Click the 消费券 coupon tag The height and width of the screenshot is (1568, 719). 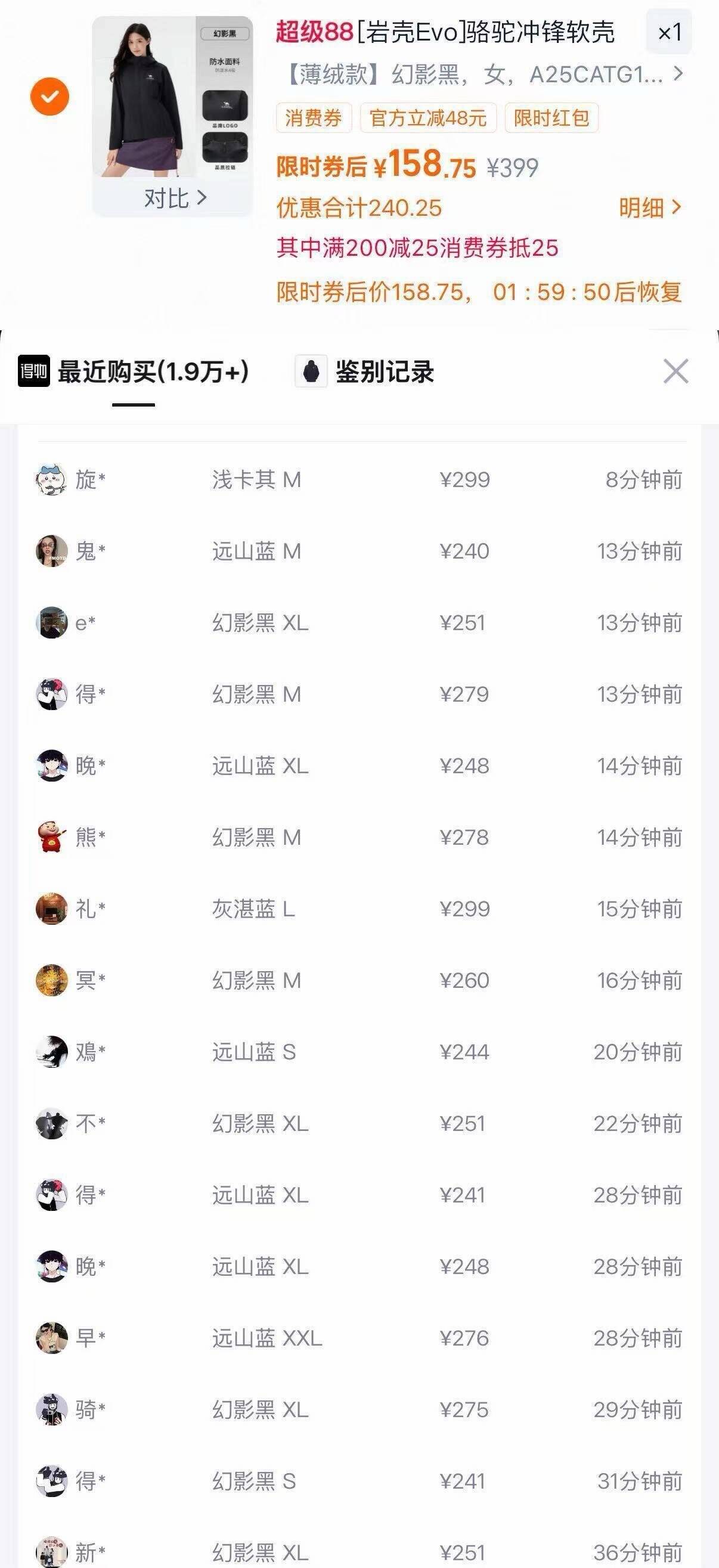coord(316,120)
